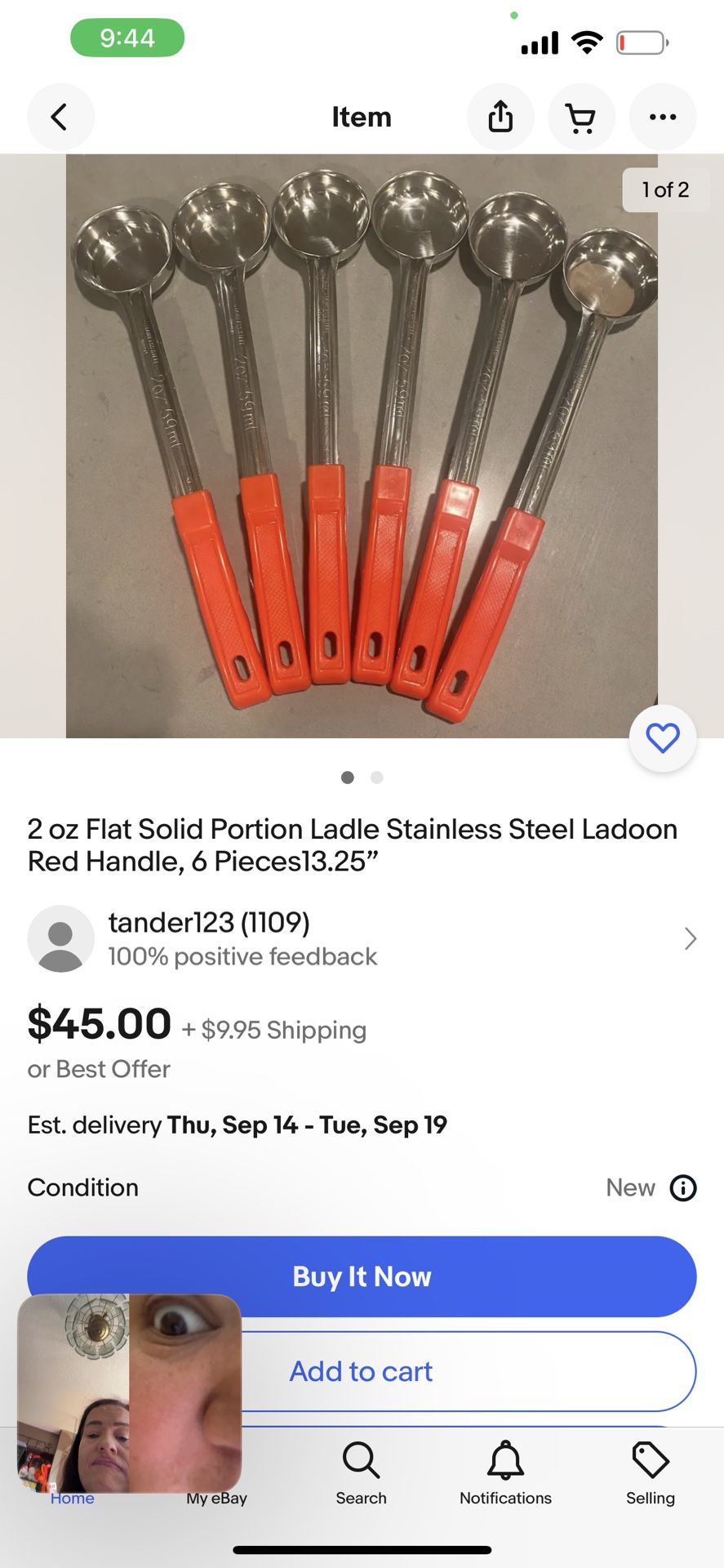Expand the FaceTime picture-in-picture window

(x=129, y=1392)
